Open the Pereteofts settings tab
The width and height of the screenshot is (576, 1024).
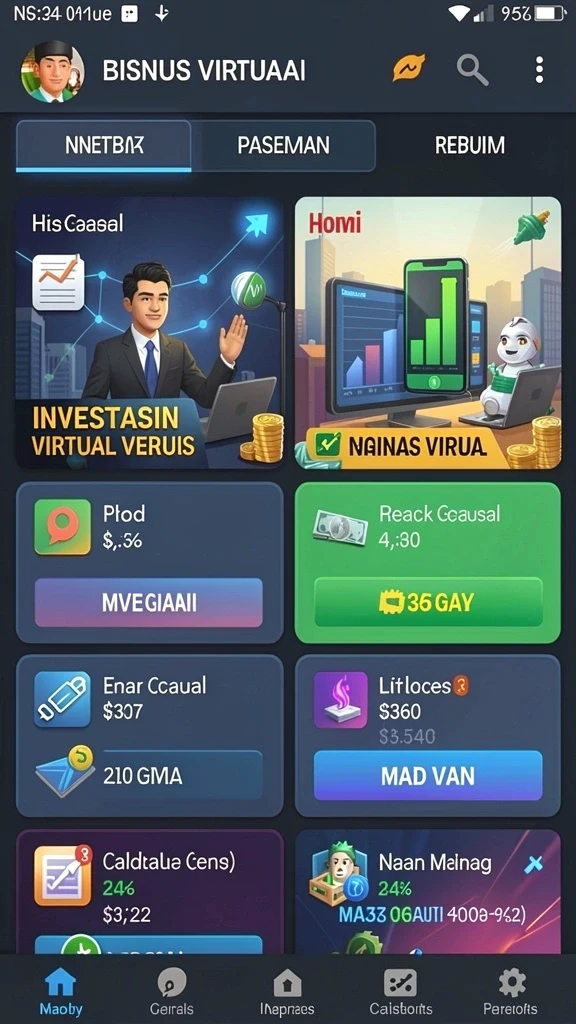(511, 991)
